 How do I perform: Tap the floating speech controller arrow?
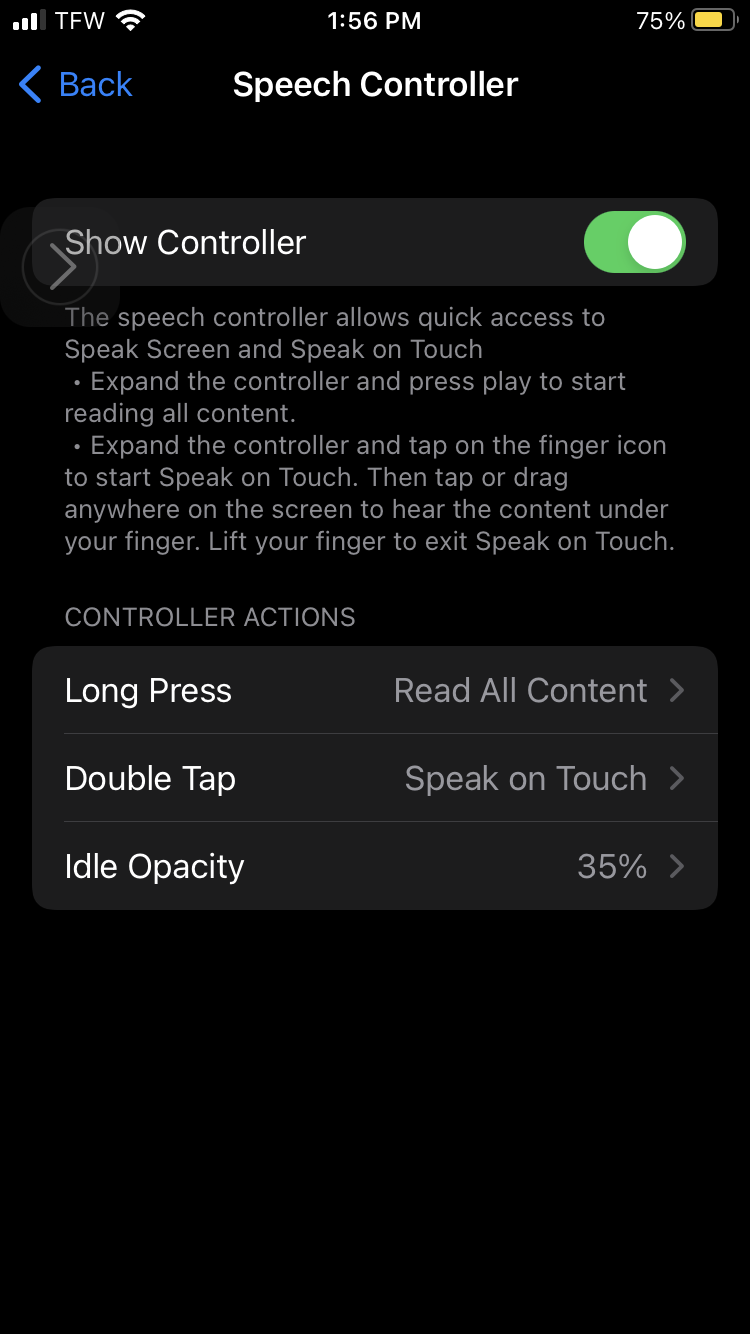point(62,266)
